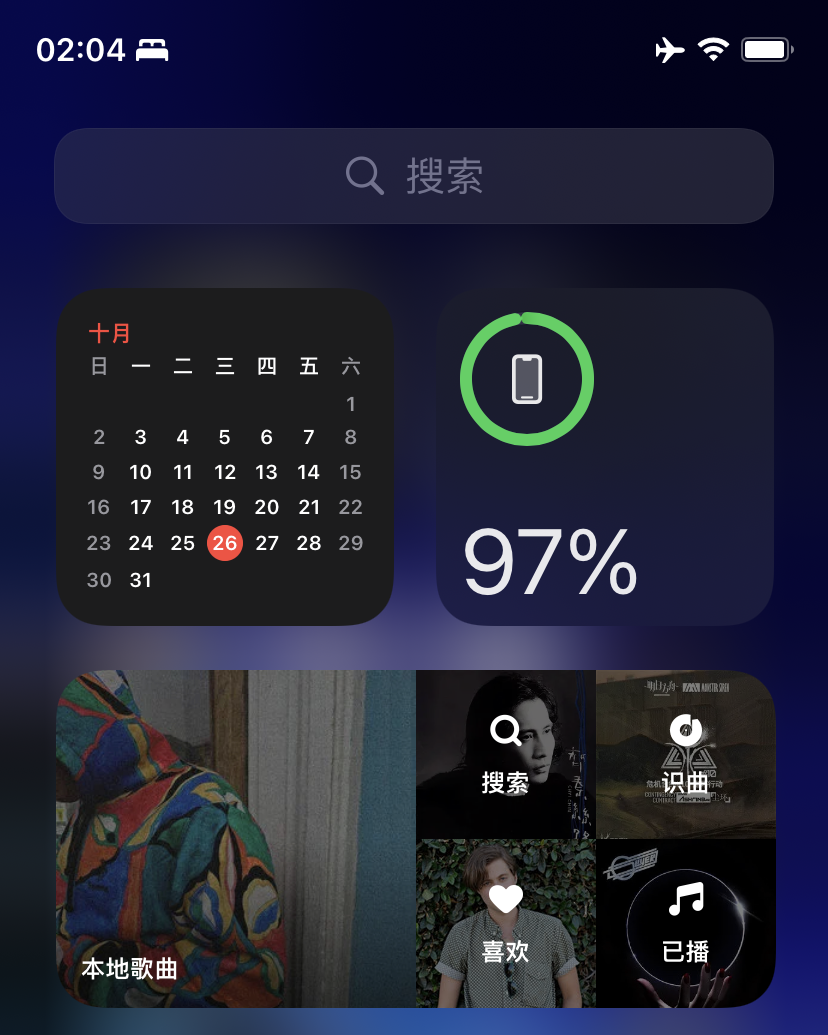The height and width of the screenshot is (1035, 828).
Task: View 已播 played songs
Action: point(686,923)
